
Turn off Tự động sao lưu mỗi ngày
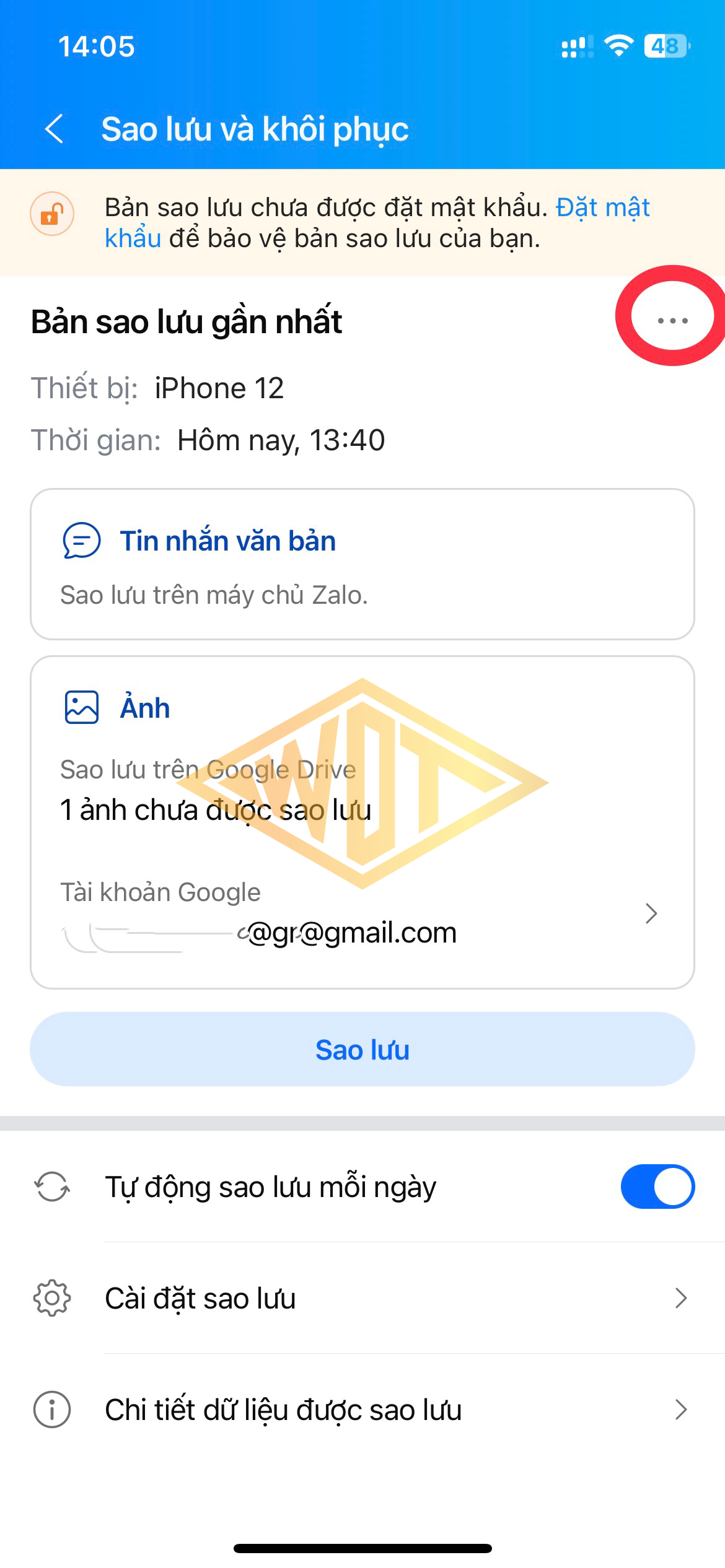click(x=657, y=1187)
